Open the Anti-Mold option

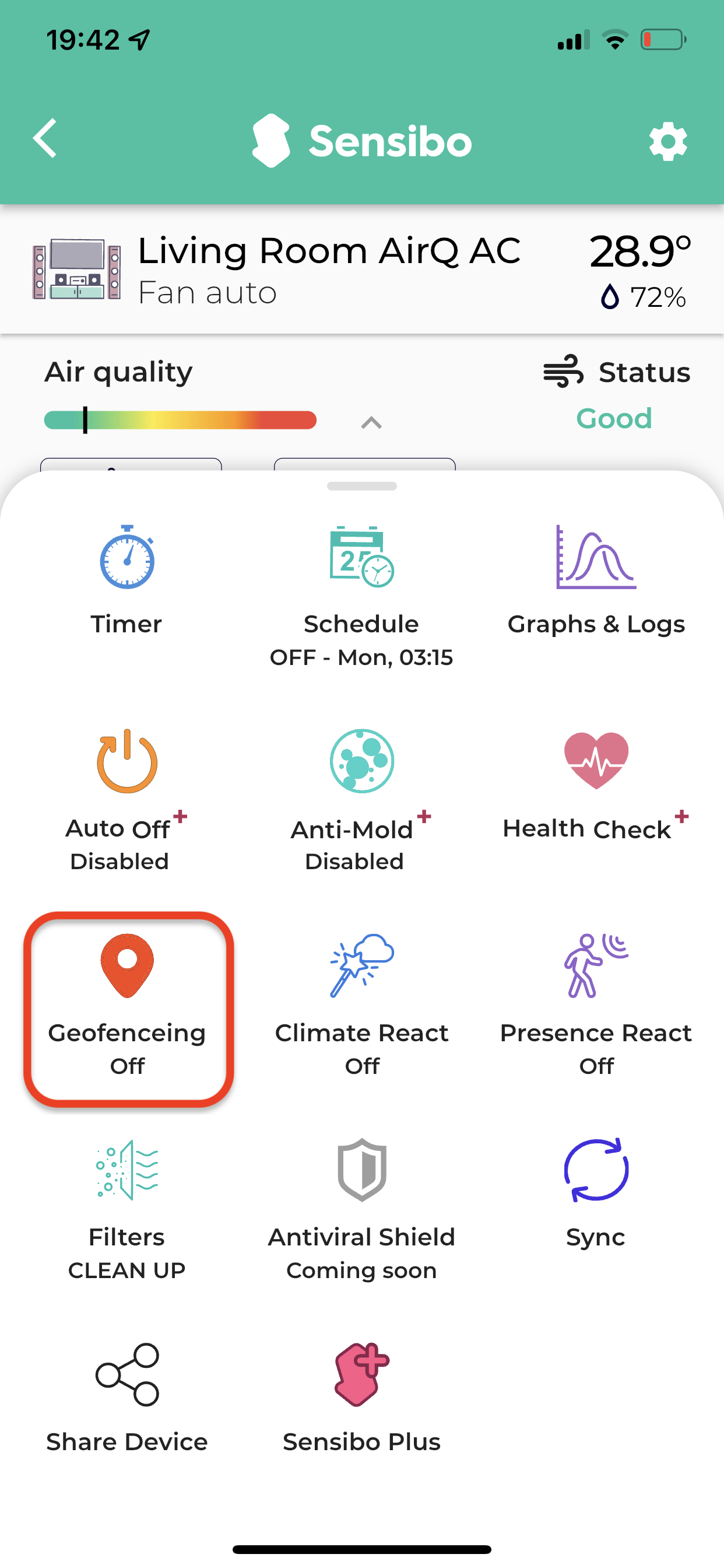point(361,797)
